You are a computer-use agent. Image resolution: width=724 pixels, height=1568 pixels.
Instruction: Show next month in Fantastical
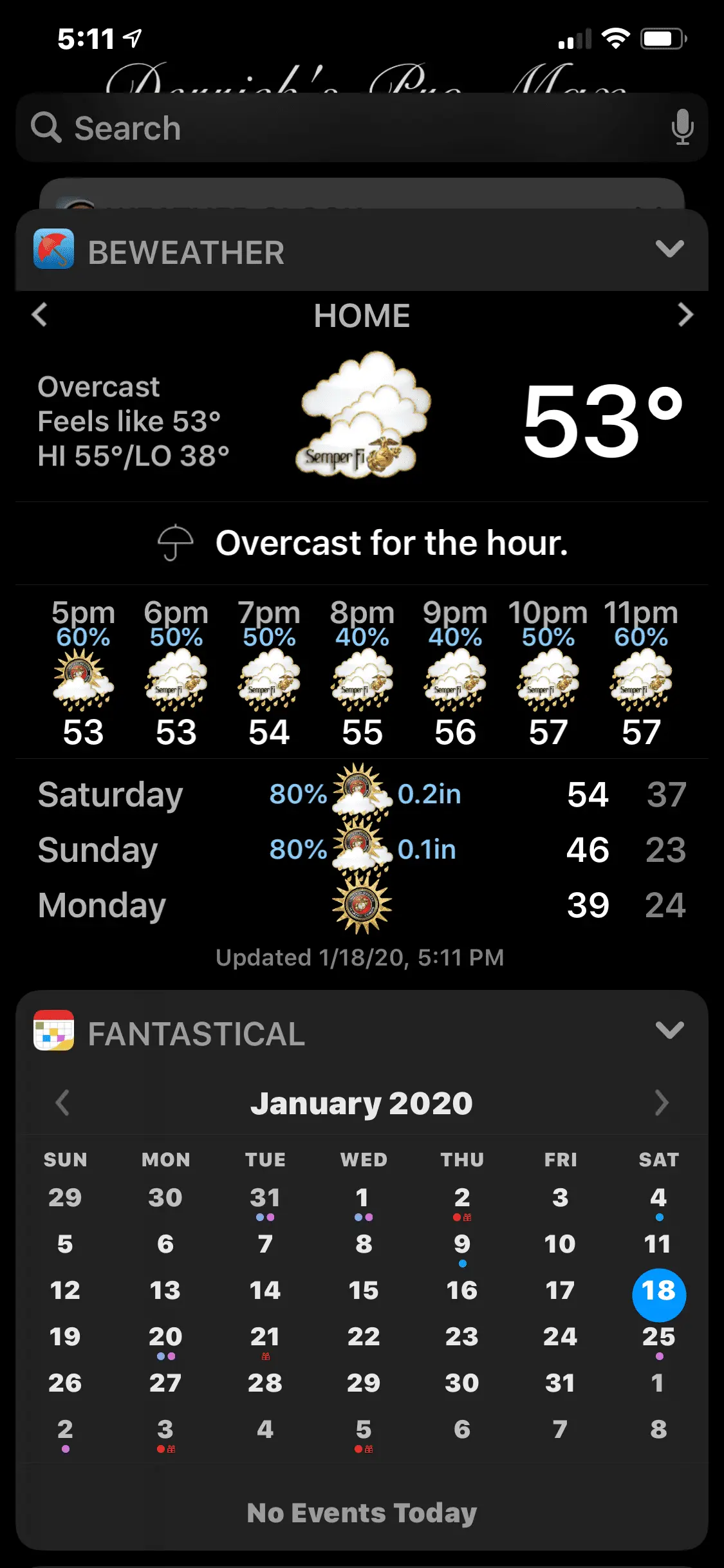(x=662, y=1103)
